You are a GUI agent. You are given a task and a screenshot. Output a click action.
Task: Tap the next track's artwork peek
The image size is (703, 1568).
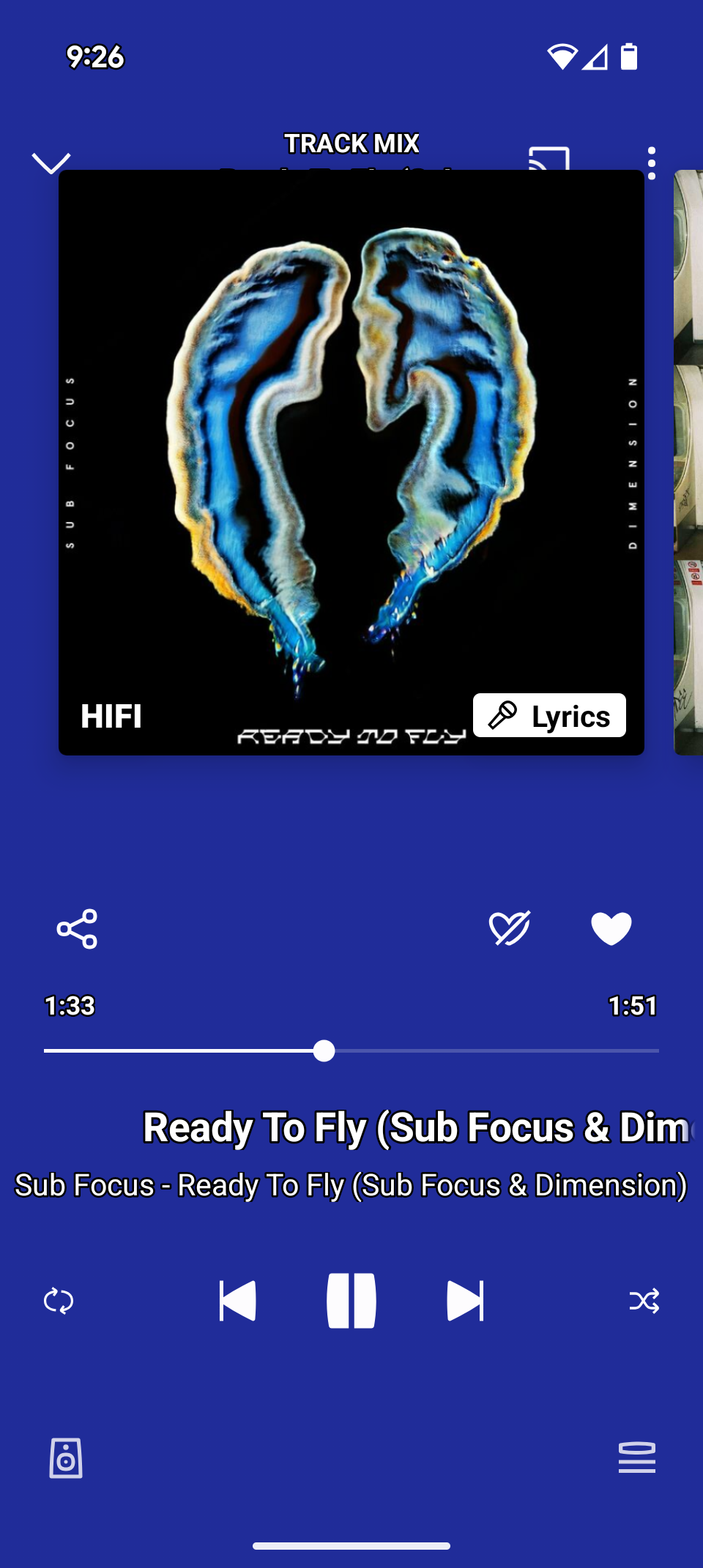click(x=688, y=461)
